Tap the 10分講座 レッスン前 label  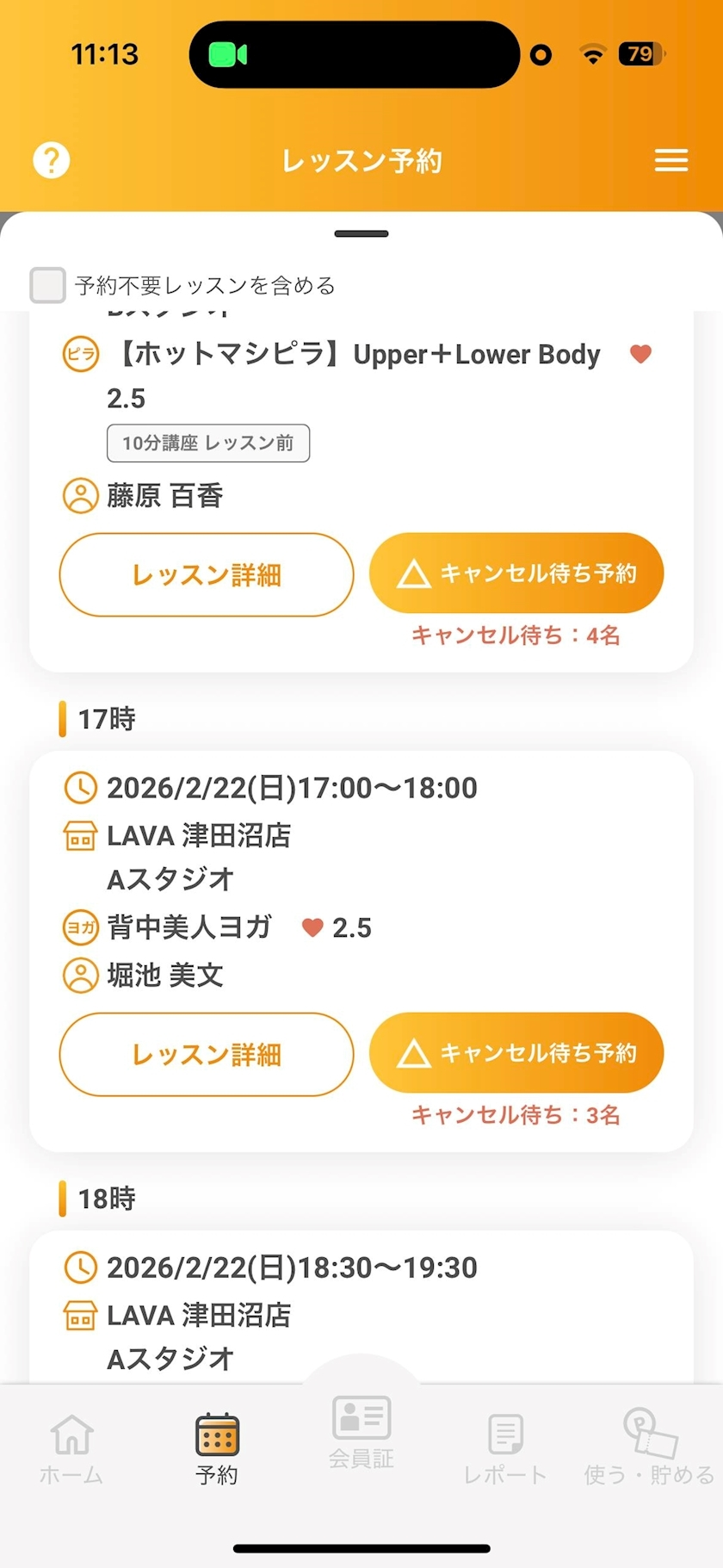207,443
